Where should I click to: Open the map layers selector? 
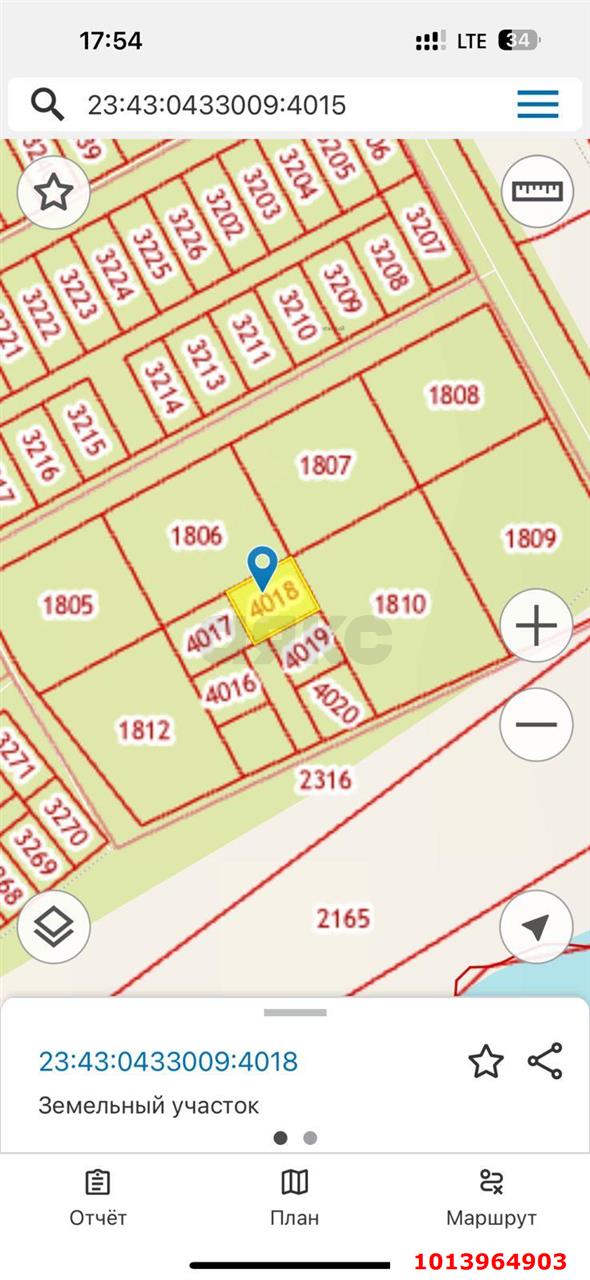click(53, 927)
